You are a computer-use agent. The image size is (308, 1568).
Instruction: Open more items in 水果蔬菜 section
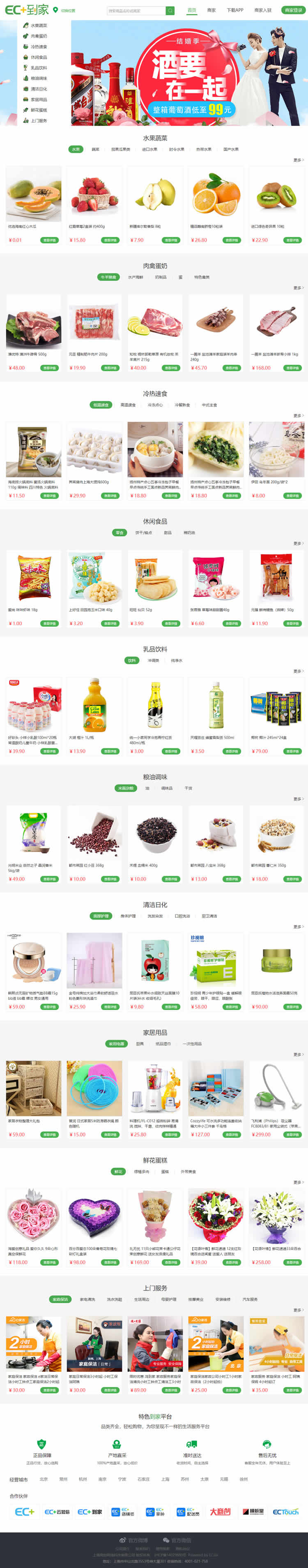(x=297, y=160)
